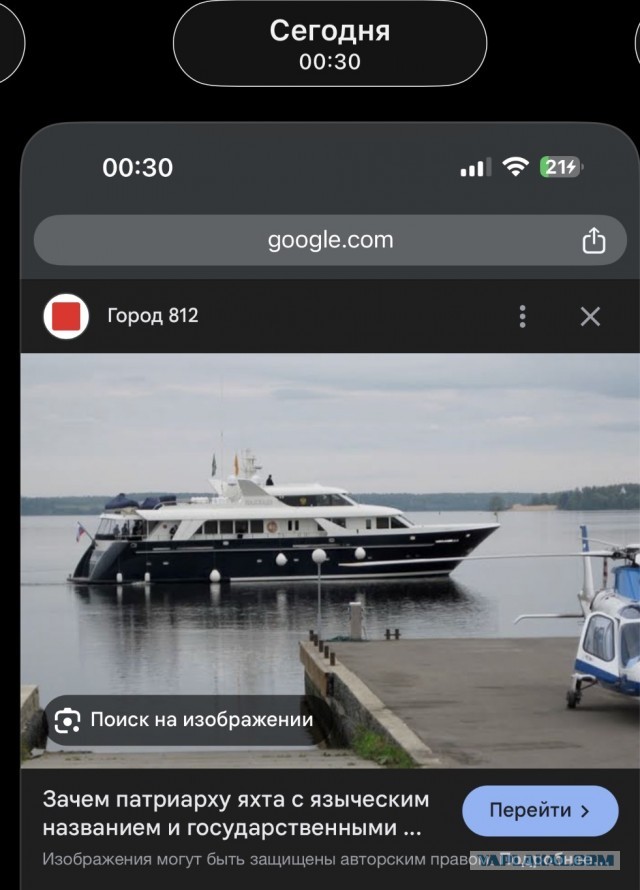Image resolution: width=640 pixels, height=890 pixels.
Task: Tap the google.com address field
Action: tap(330, 240)
